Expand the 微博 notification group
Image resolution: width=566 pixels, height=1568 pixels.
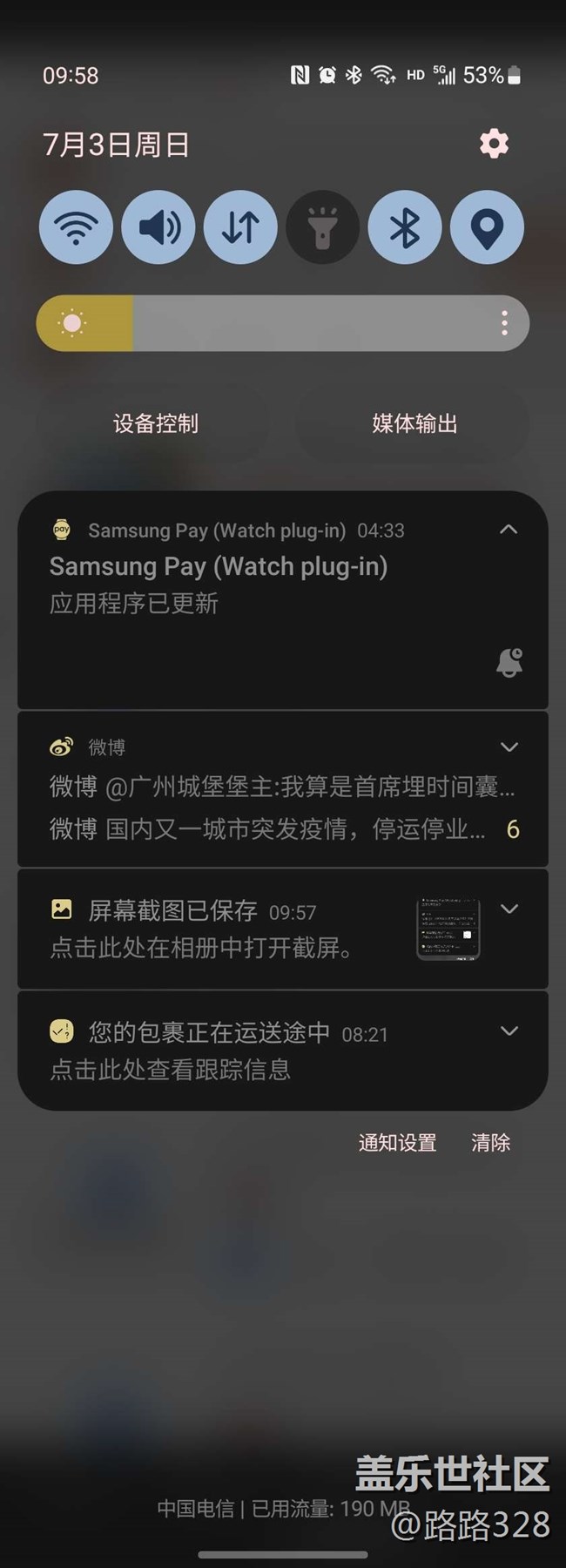pos(509,747)
